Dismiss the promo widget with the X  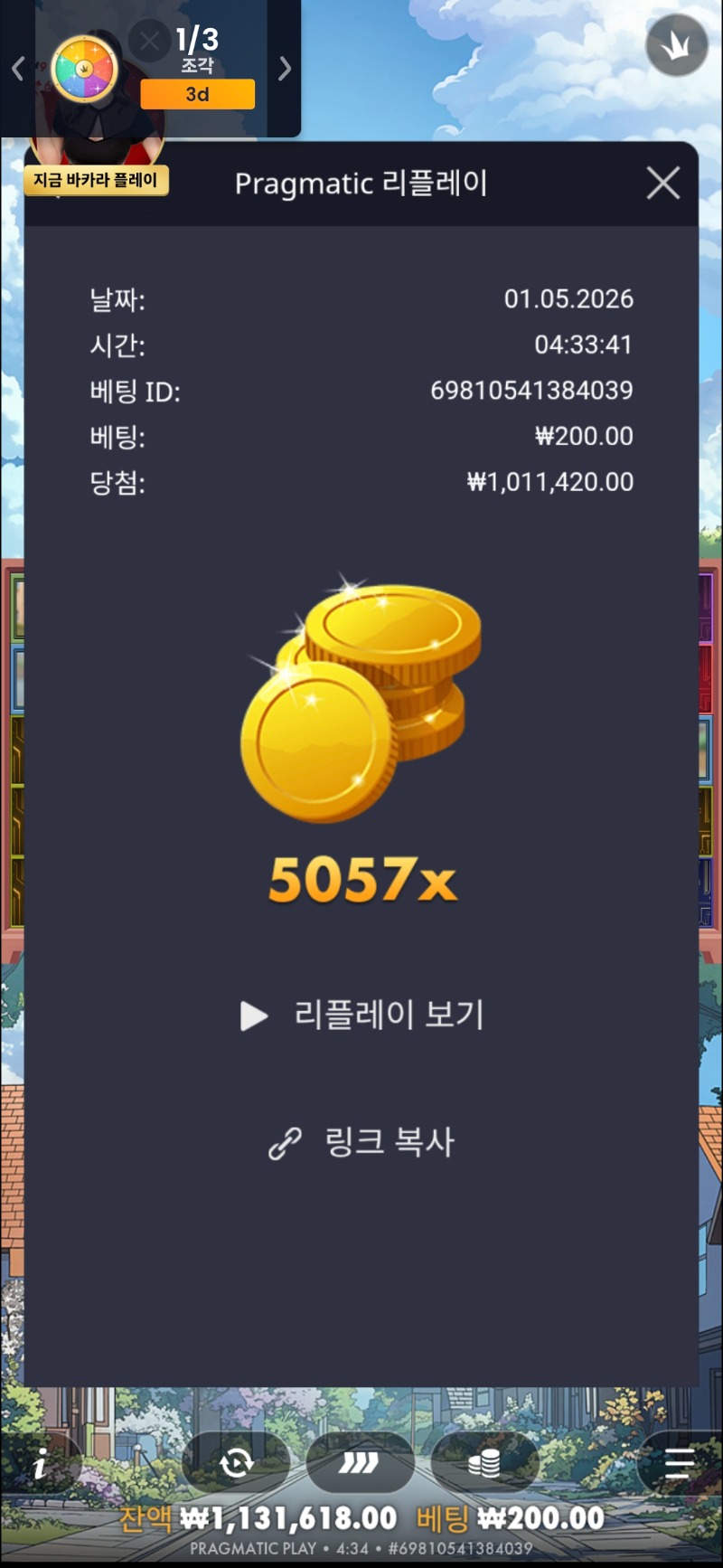tap(149, 41)
